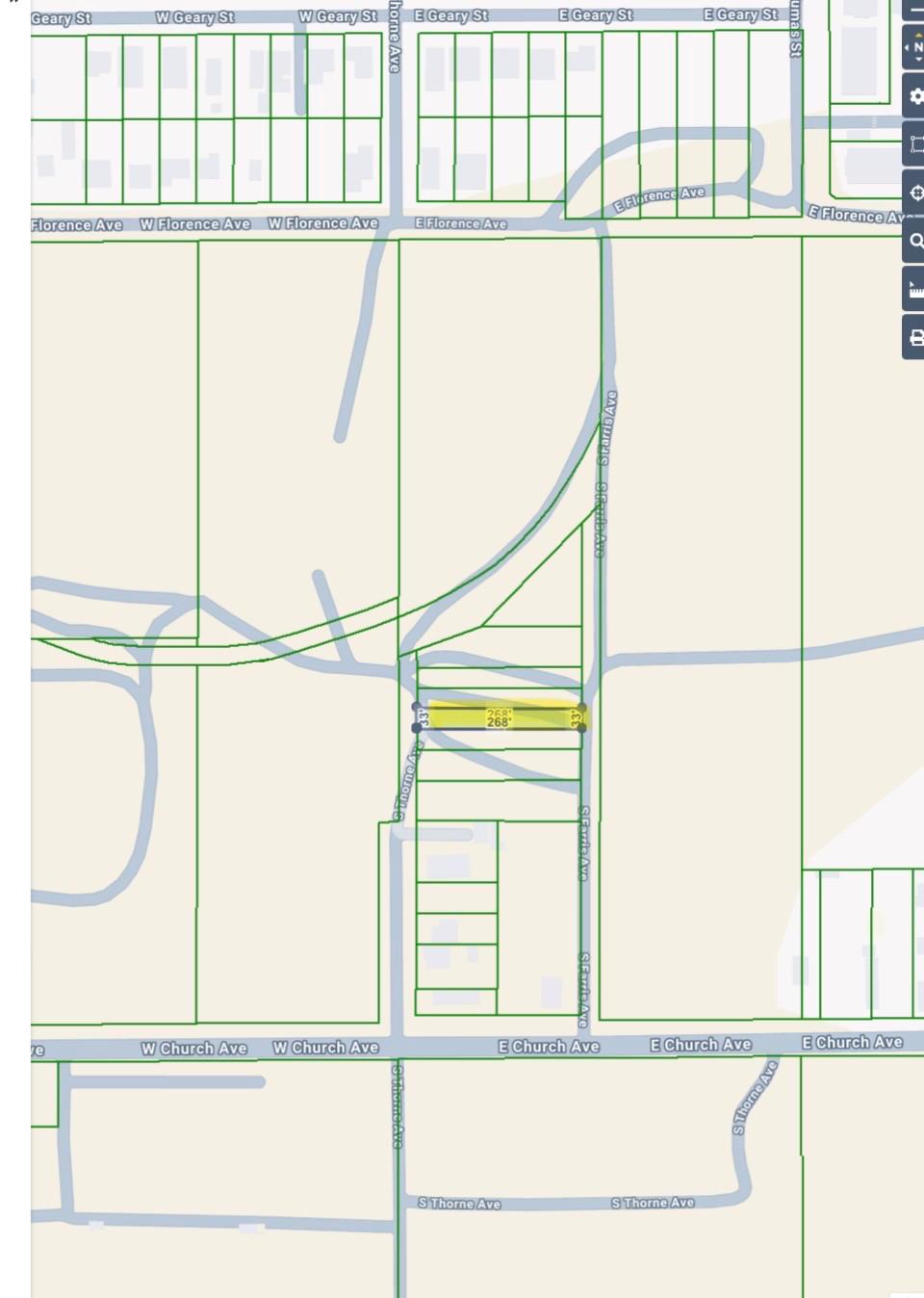Open the print map tool
Screen dimensions: 924x1298
915,337
